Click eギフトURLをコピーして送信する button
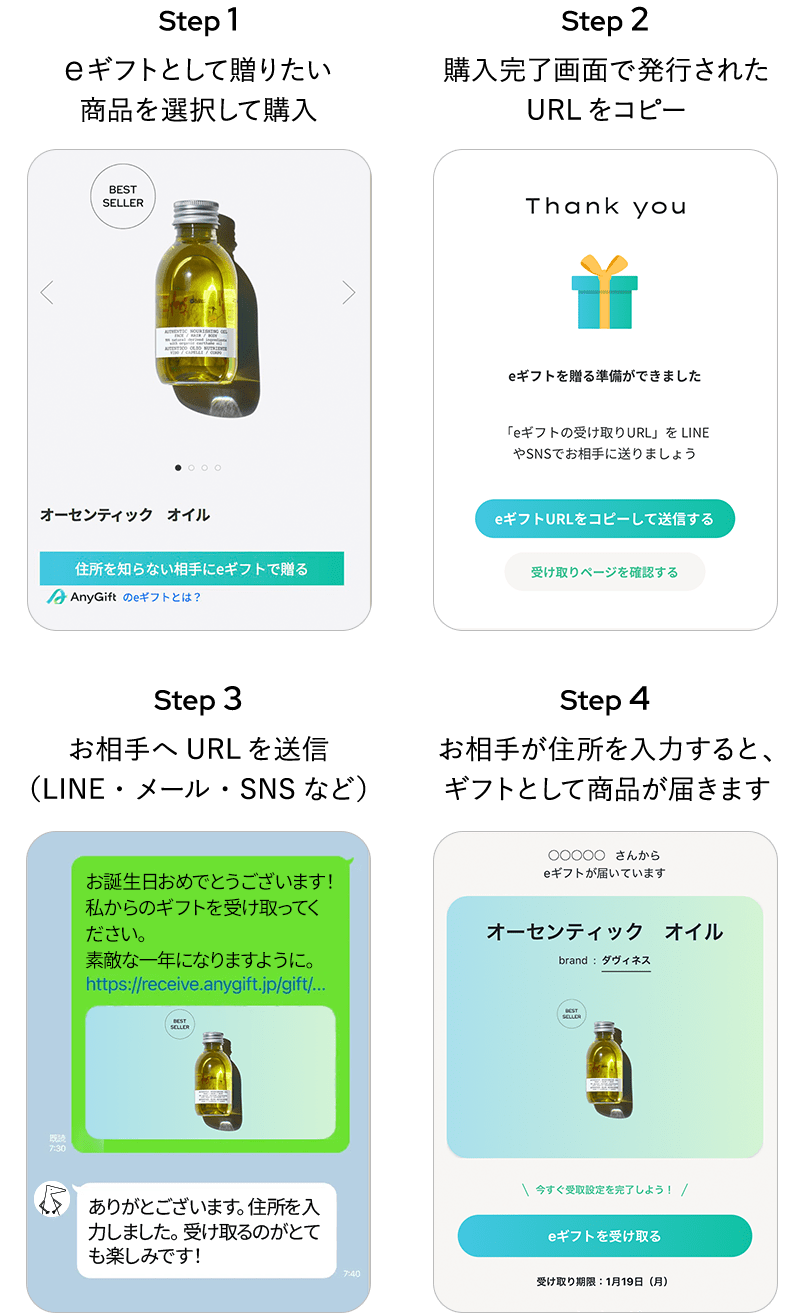The image size is (800, 1313). 605,519
